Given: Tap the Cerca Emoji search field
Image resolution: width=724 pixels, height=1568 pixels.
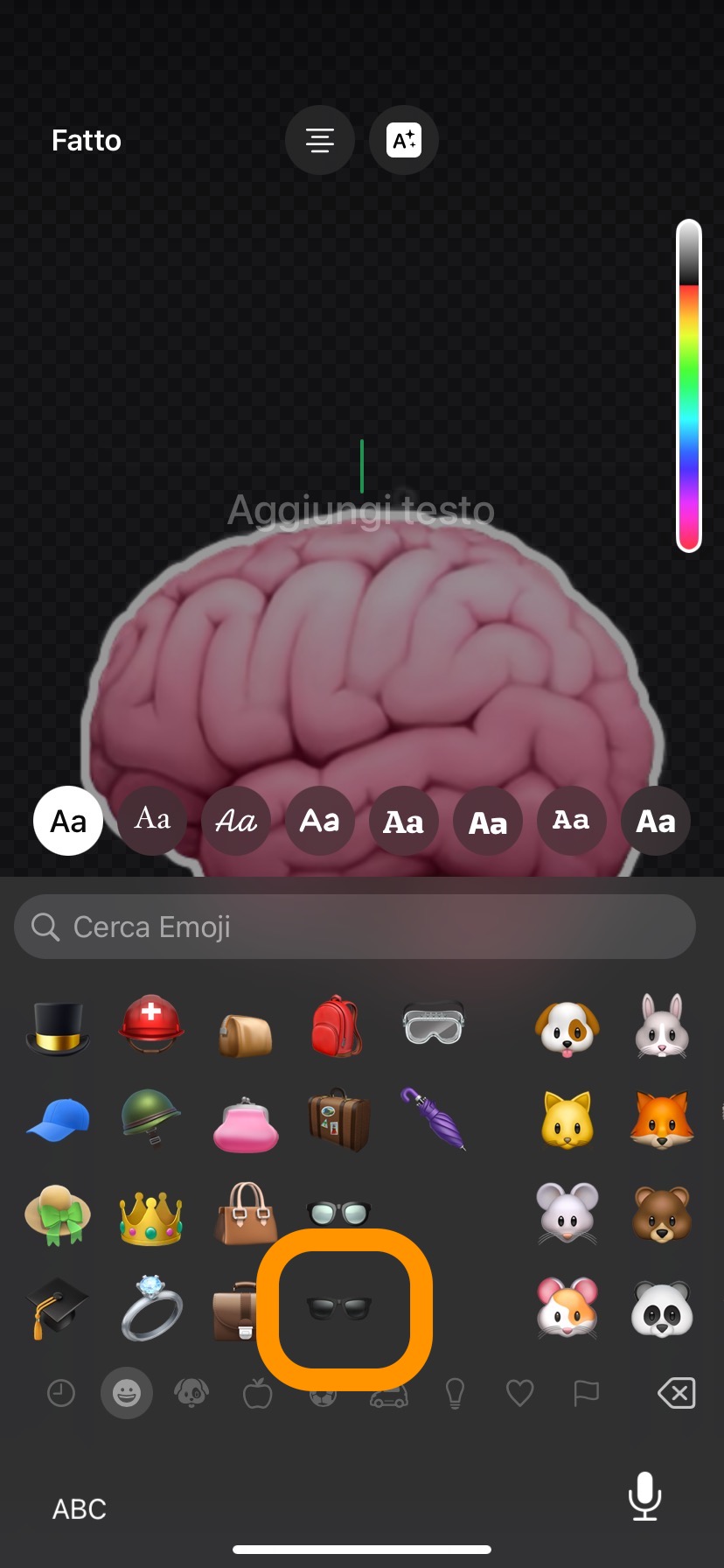Looking at the screenshot, I should tap(354, 927).
